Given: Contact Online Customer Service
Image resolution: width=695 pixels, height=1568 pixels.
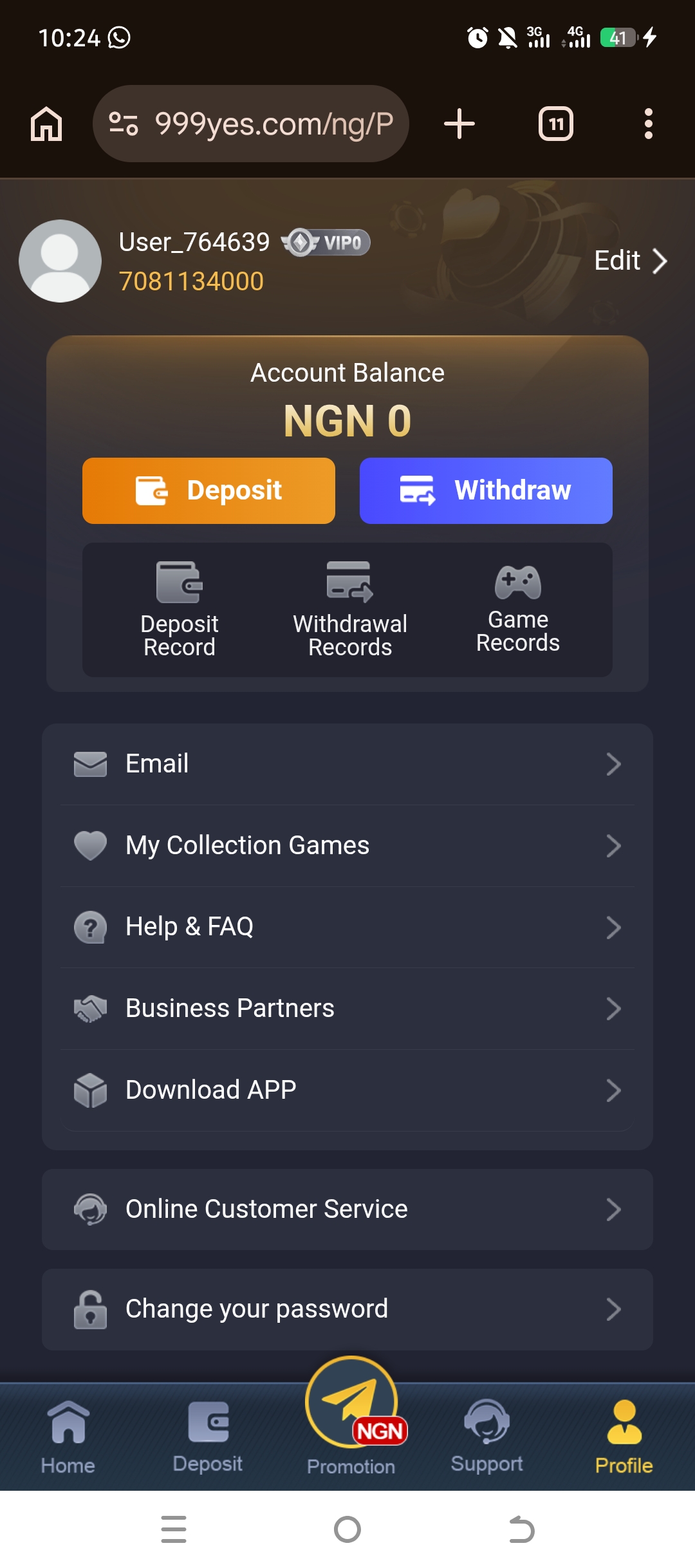Looking at the screenshot, I should click(x=347, y=1209).
